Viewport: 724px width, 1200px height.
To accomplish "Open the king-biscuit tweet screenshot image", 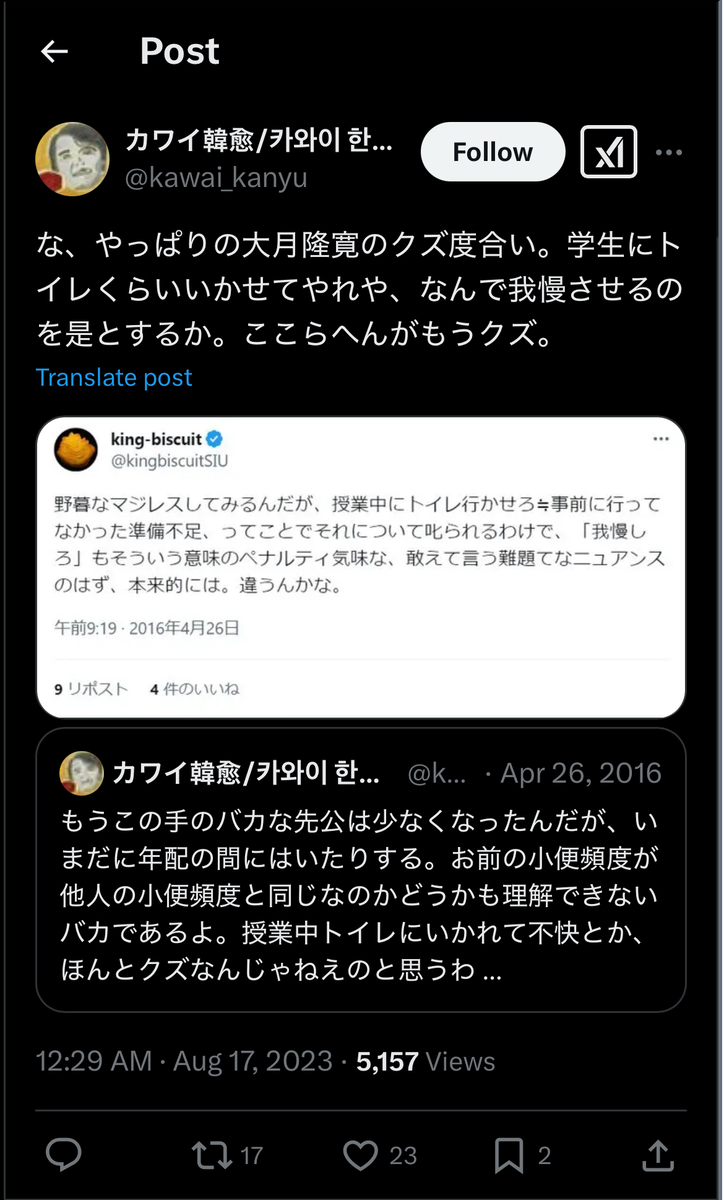I will (x=361, y=567).
